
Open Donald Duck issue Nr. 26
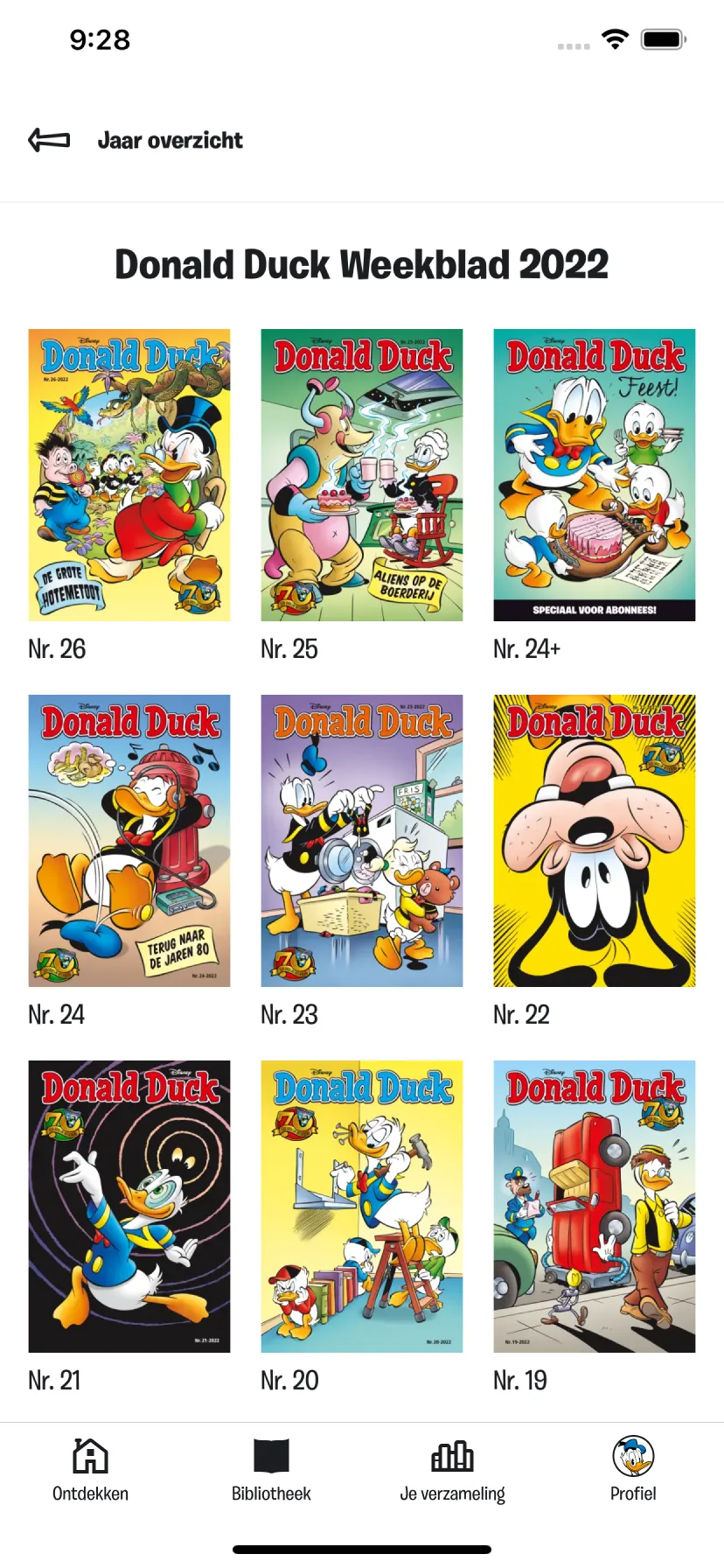coord(129,475)
